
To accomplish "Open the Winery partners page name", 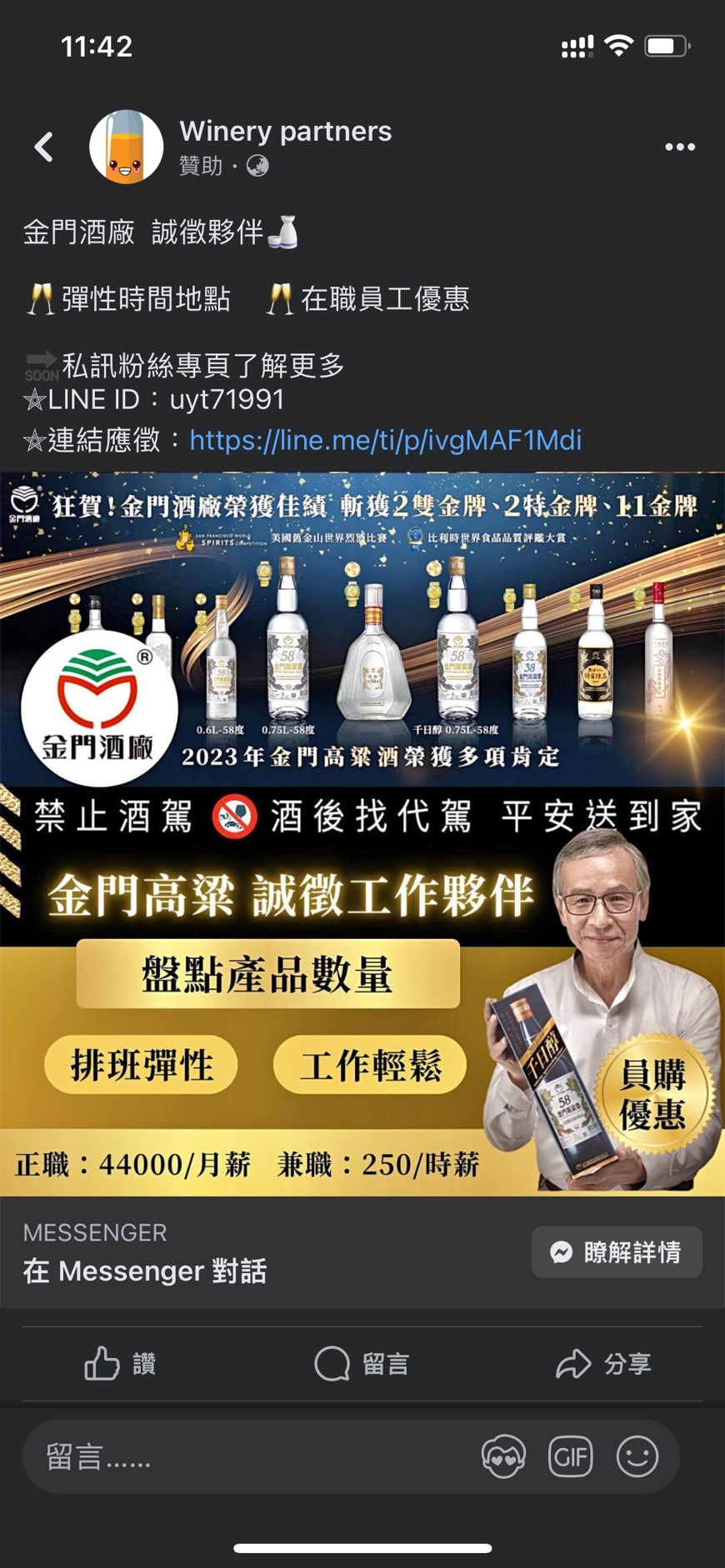I will point(285,132).
